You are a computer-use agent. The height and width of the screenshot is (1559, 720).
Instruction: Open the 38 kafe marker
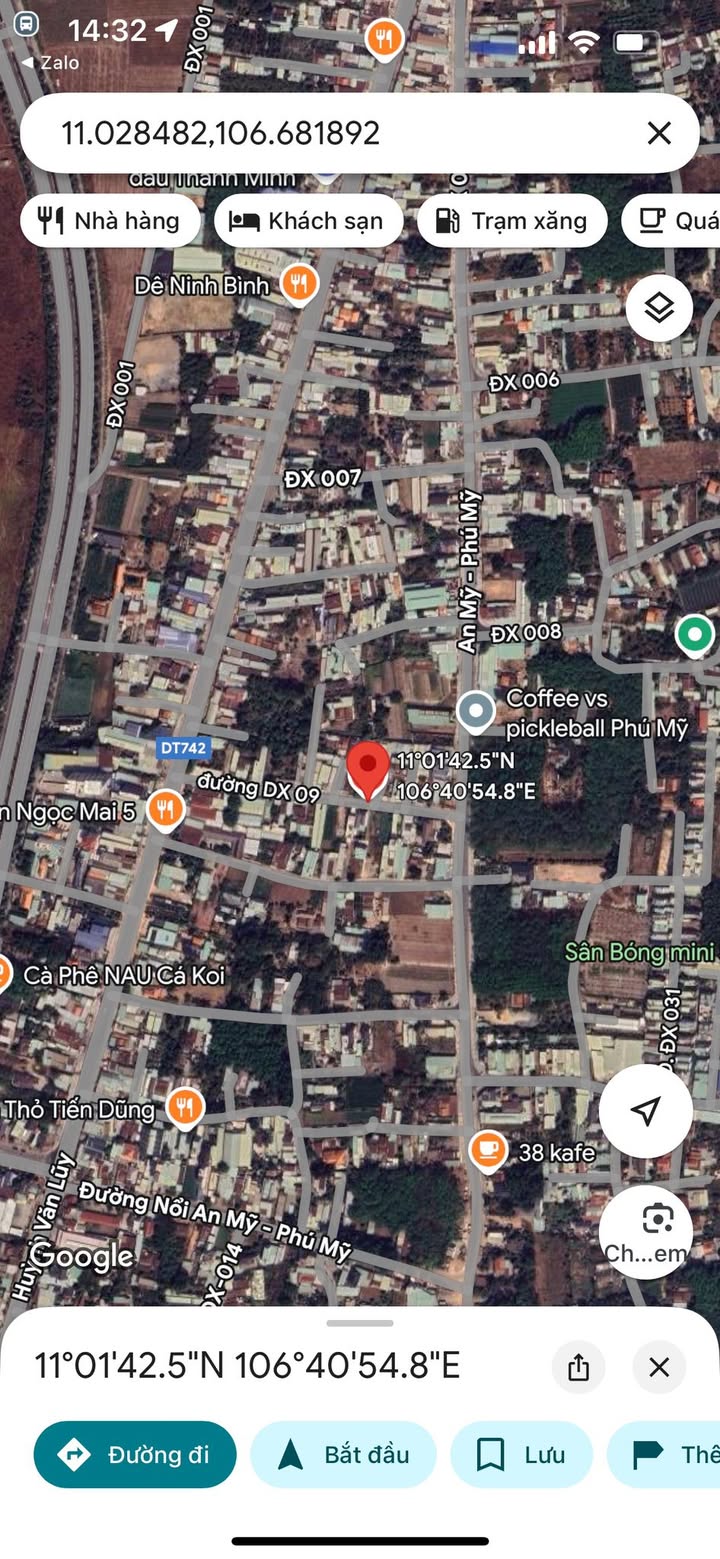(x=487, y=1152)
